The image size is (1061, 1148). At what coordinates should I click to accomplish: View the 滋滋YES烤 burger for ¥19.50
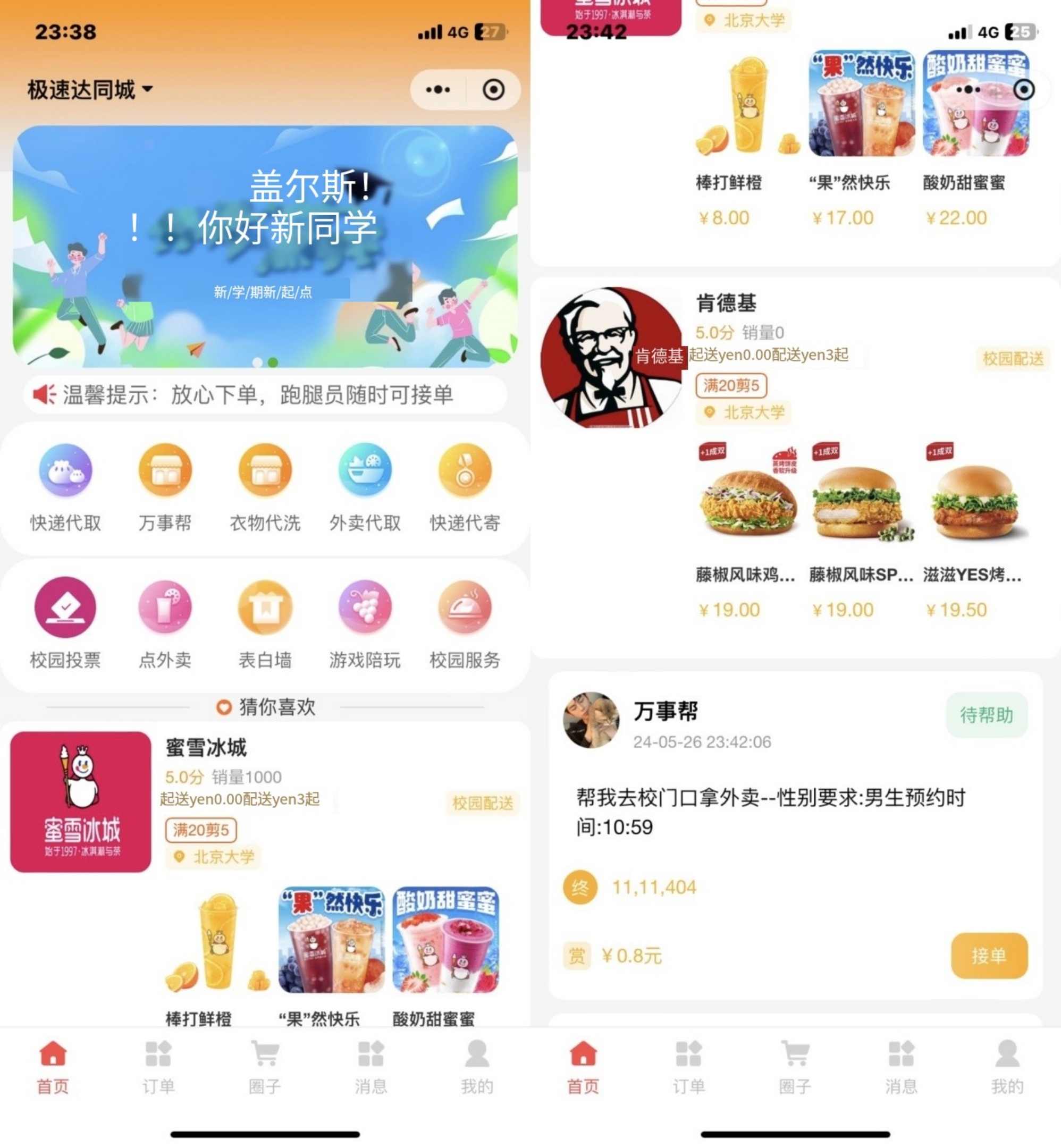[x=974, y=528]
